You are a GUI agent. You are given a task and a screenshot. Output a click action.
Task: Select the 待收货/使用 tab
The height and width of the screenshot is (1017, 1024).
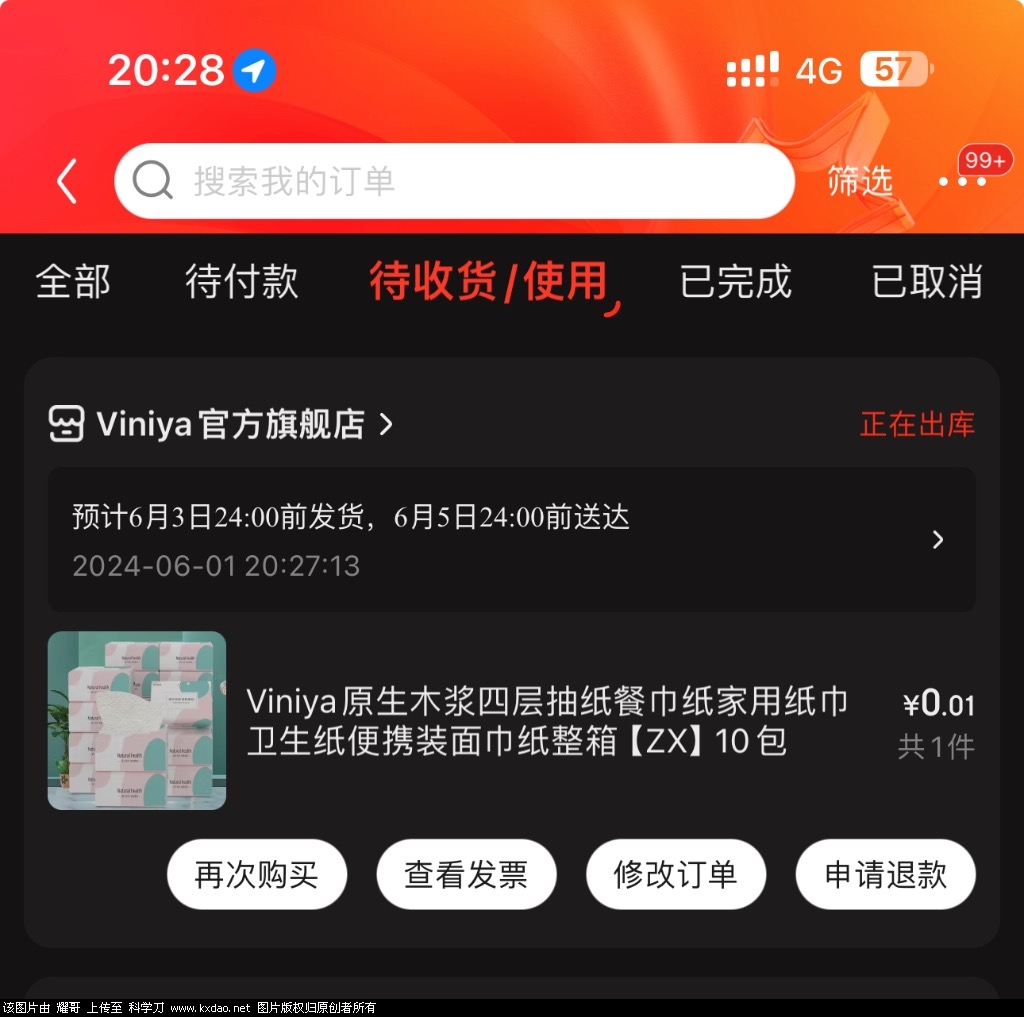(489, 282)
